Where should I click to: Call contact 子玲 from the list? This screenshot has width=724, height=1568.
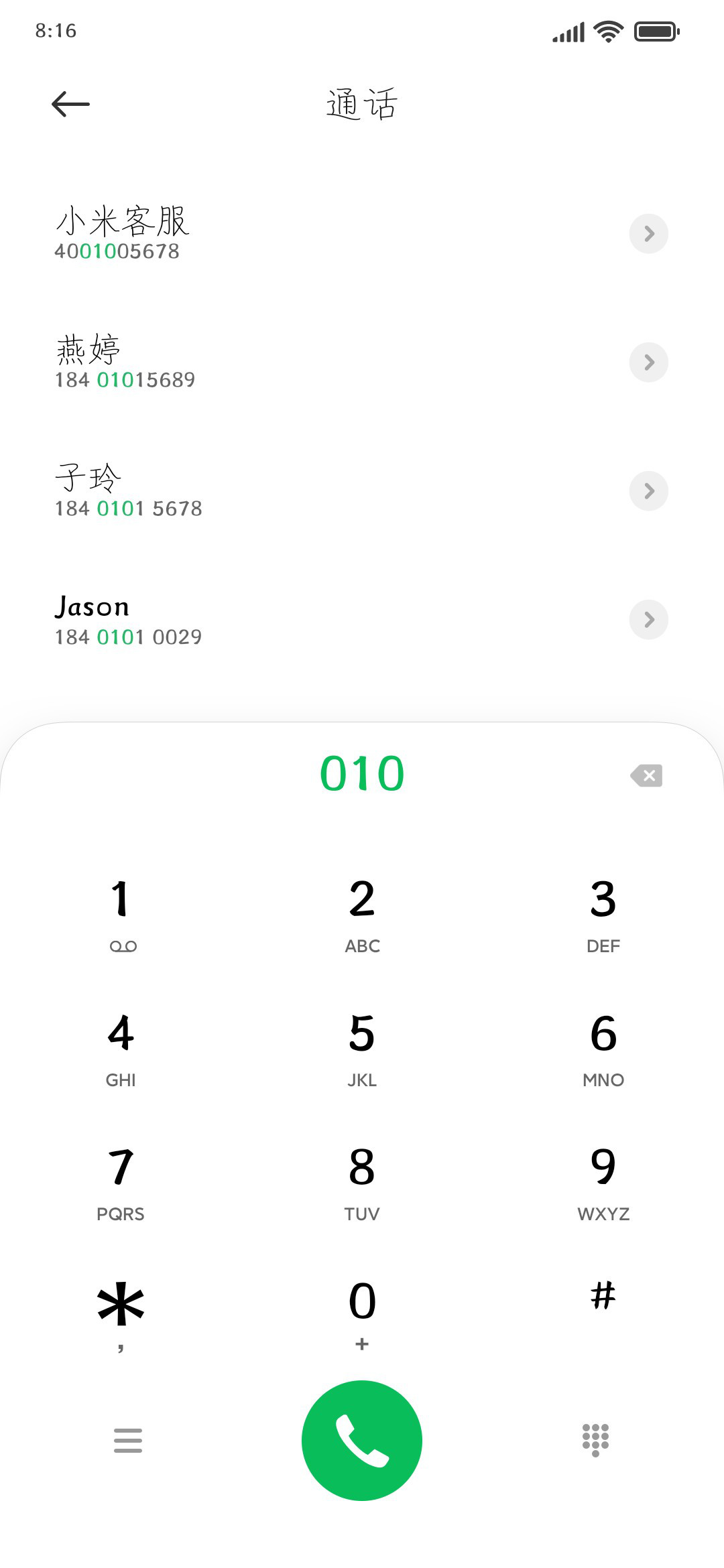tap(322, 491)
